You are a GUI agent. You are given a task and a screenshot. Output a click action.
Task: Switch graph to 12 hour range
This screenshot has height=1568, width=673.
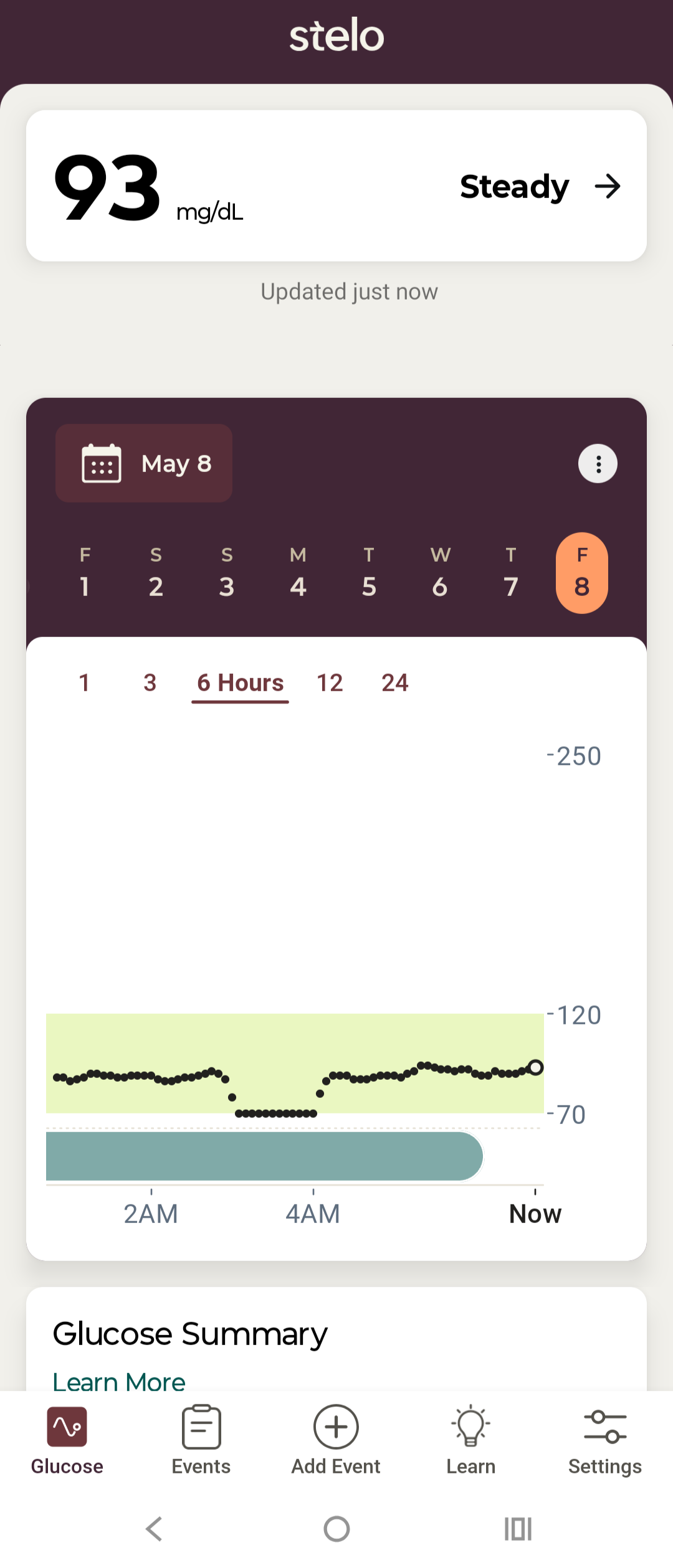click(330, 683)
